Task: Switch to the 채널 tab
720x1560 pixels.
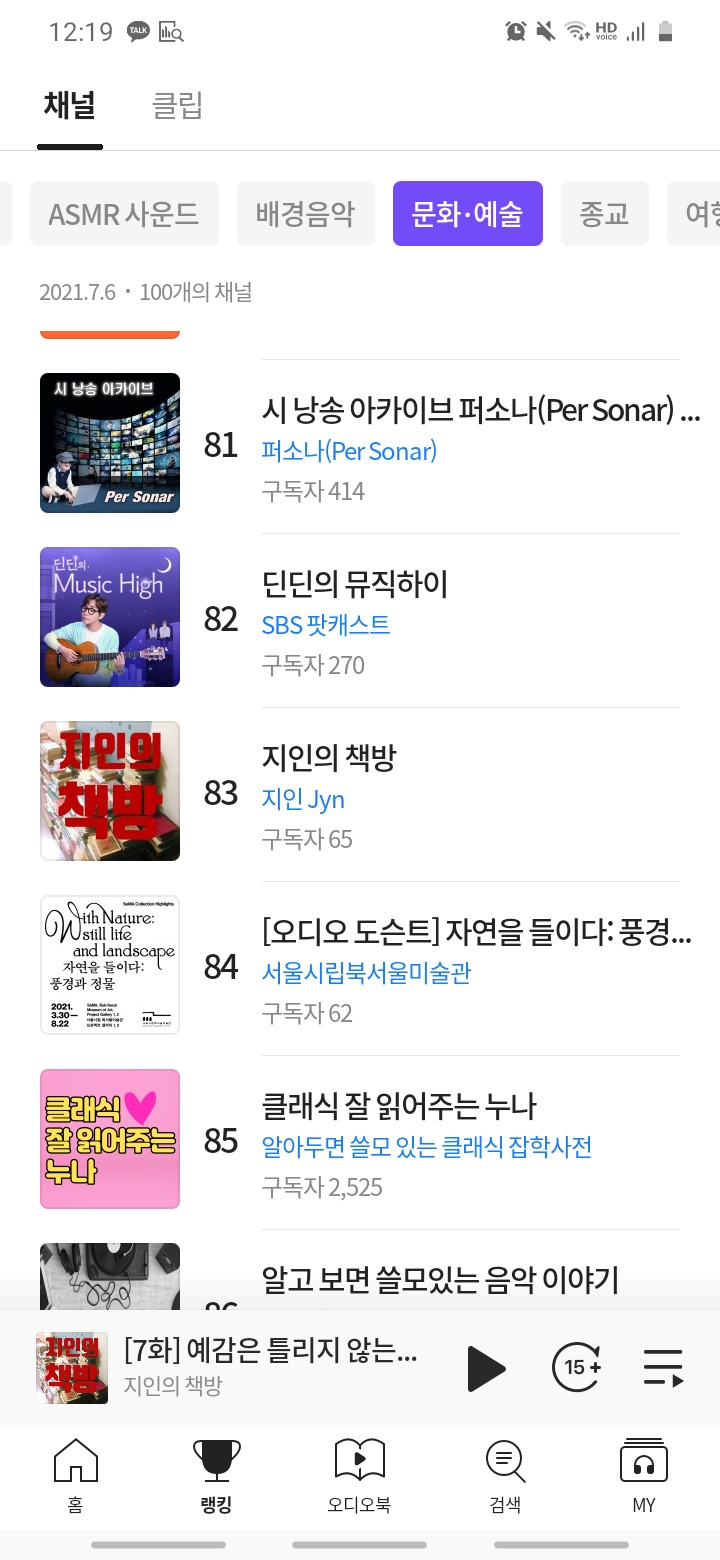Action: (70, 106)
